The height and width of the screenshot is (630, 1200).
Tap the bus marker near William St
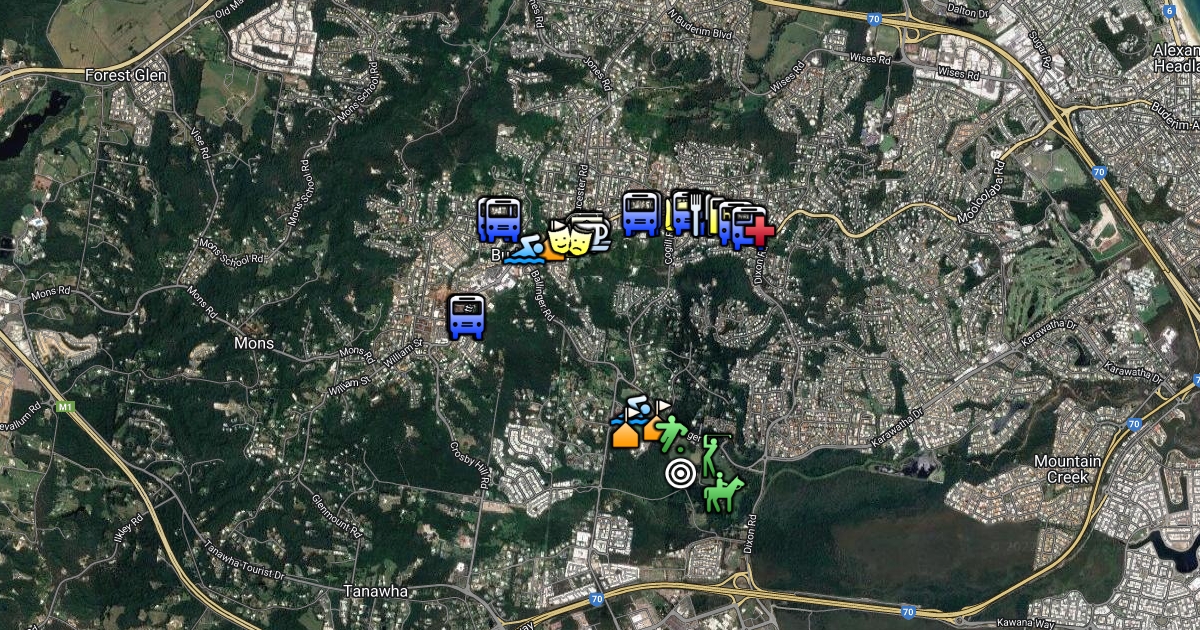[466, 318]
